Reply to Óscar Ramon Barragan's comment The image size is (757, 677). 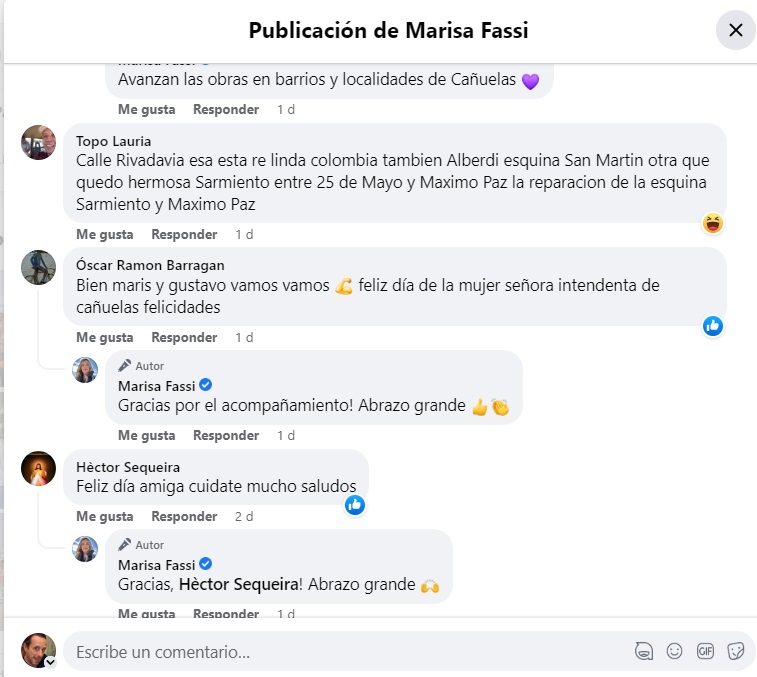tap(184, 337)
